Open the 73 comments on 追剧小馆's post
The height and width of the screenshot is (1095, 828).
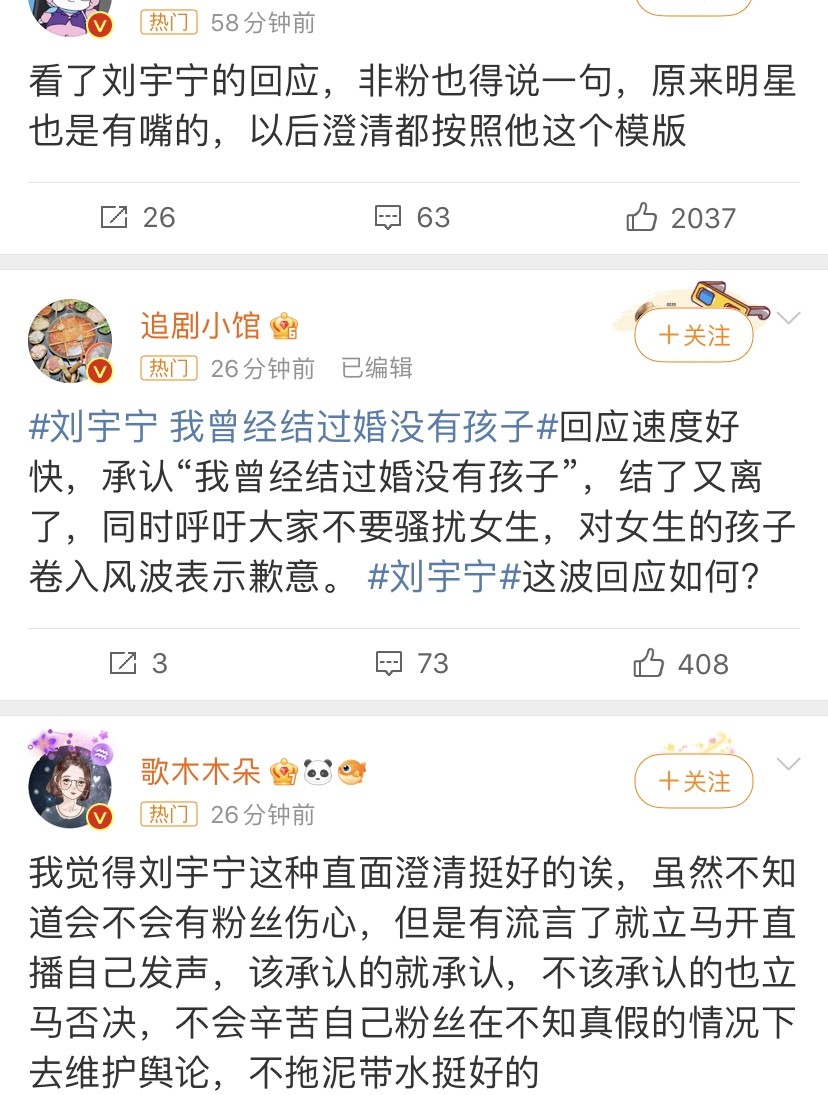tap(412, 663)
